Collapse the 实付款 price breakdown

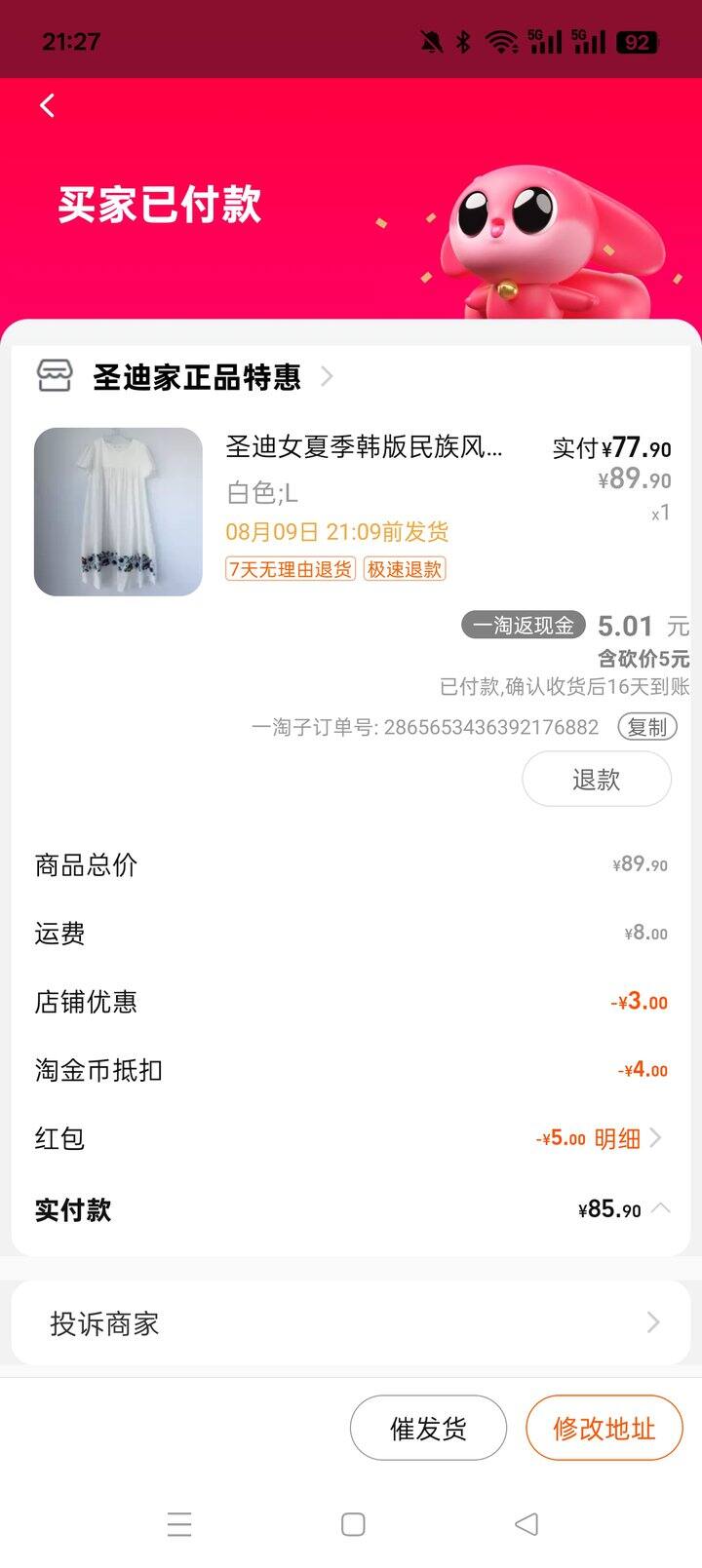point(661,1208)
